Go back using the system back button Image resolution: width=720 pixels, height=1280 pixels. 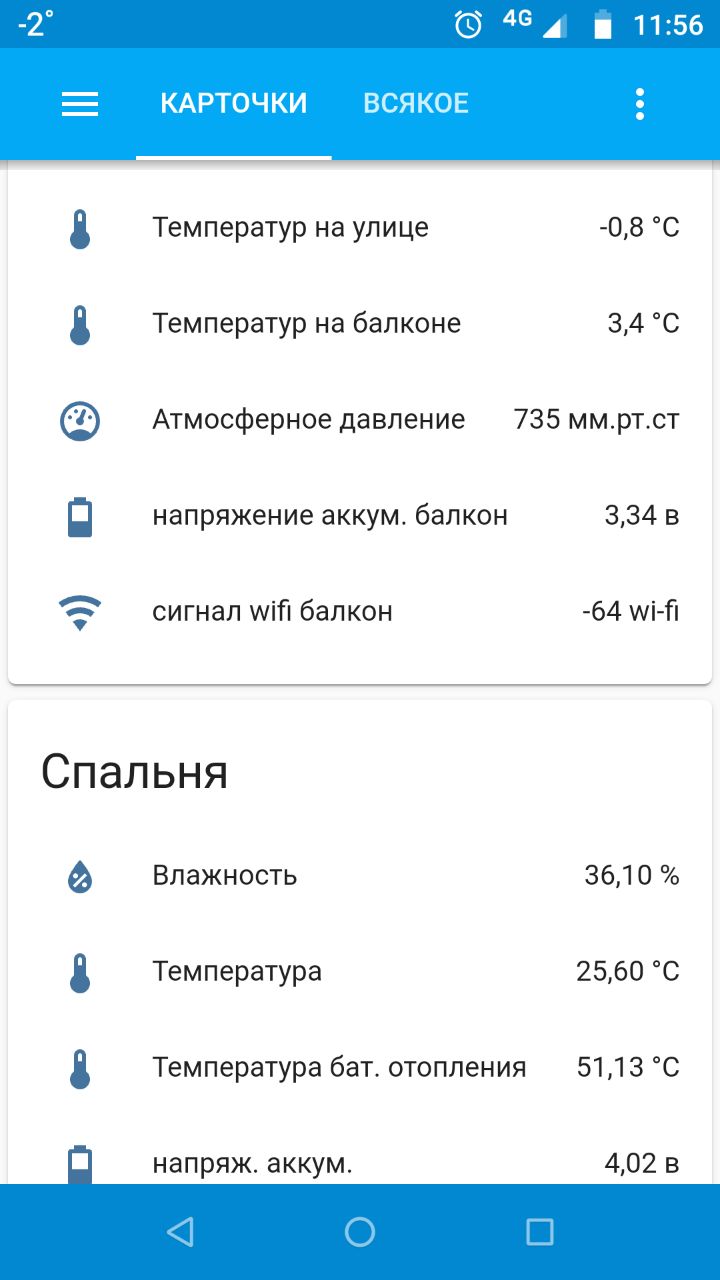(x=180, y=1232)
